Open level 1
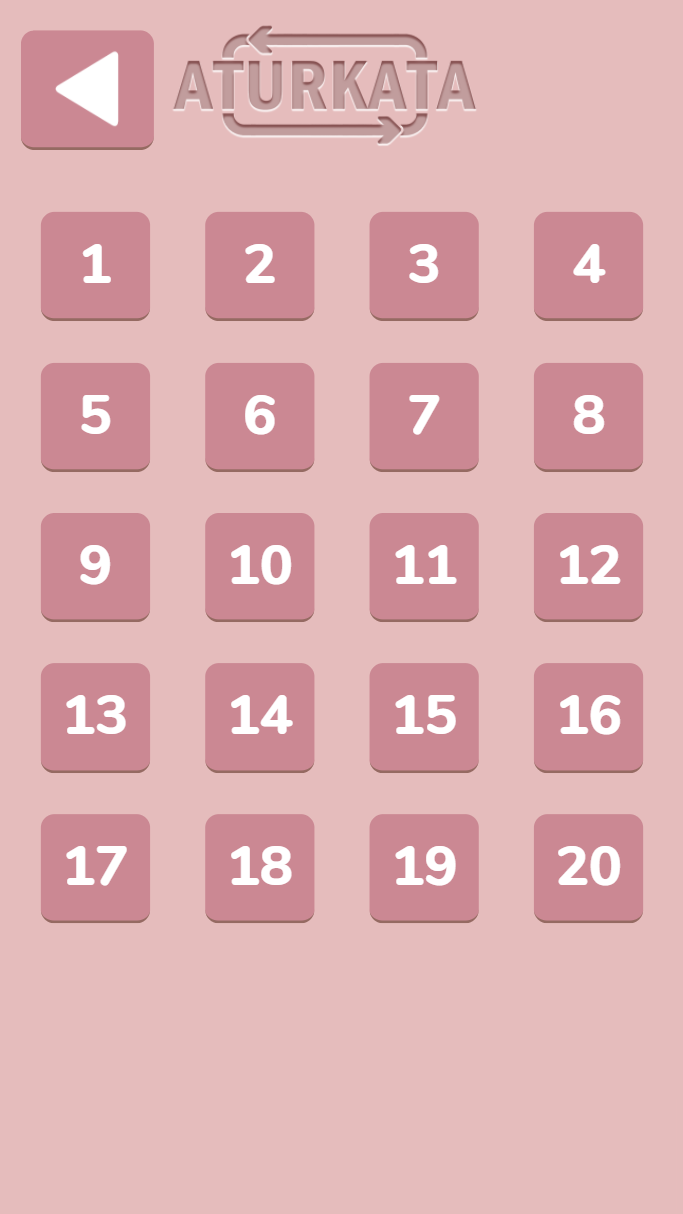The image size is (683, 1214). pyautogui.click(x=95, y=265)
